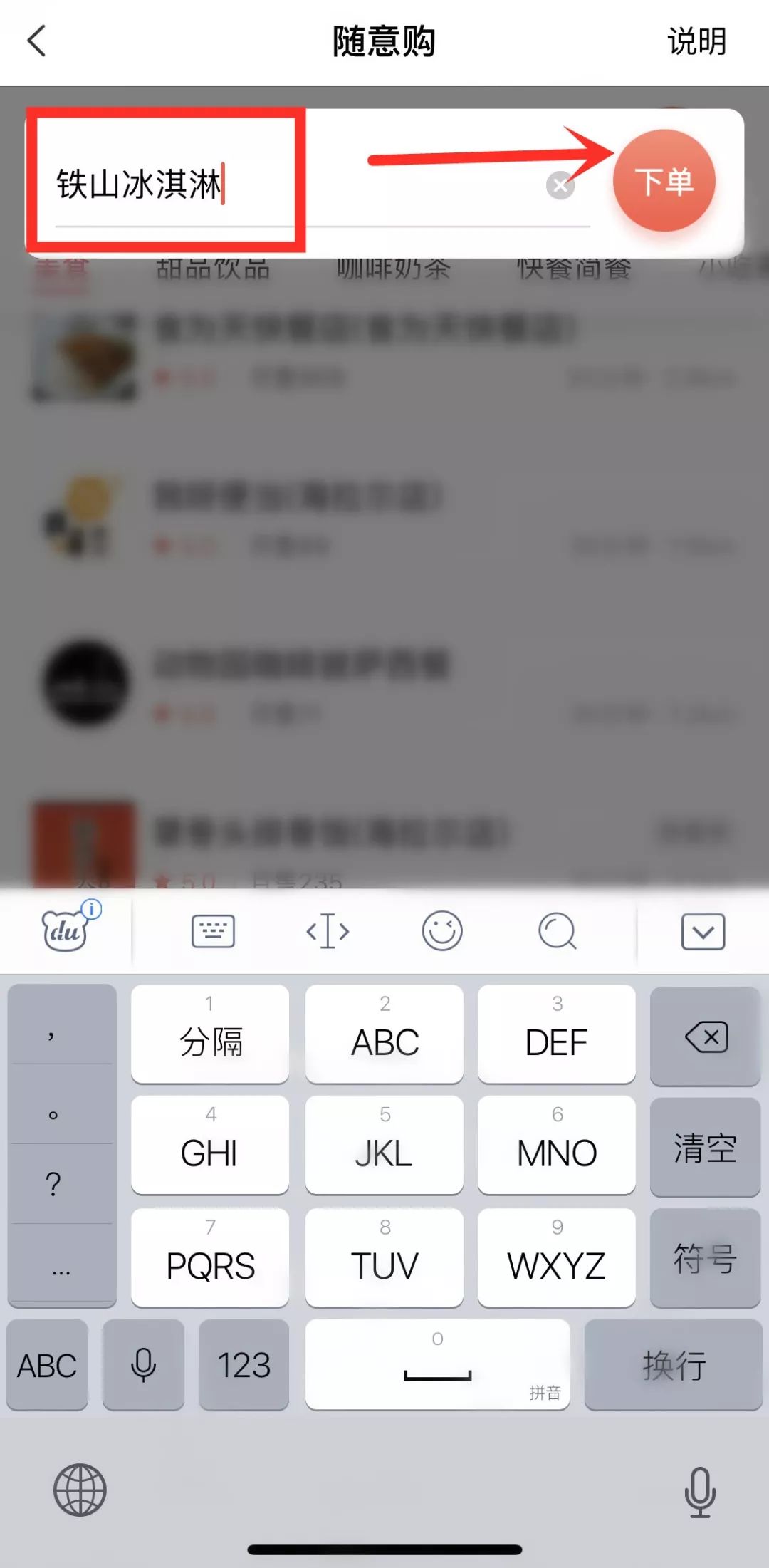Open the cursor text-selection tool icon
The width and height of the screenshot is (769, 1568).
[326, 930]
